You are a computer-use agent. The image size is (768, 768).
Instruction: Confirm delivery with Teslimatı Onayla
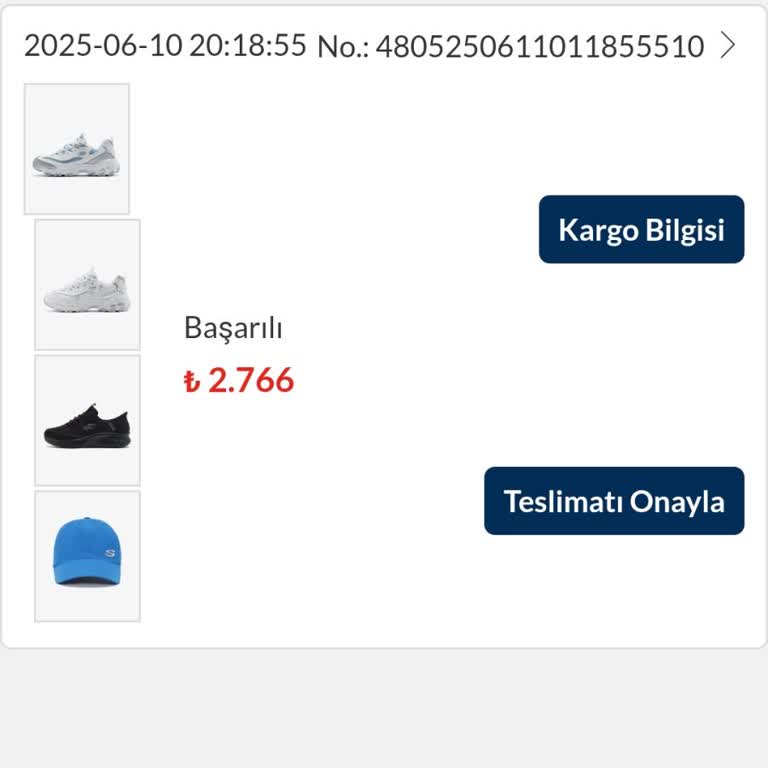coord(614,500)
